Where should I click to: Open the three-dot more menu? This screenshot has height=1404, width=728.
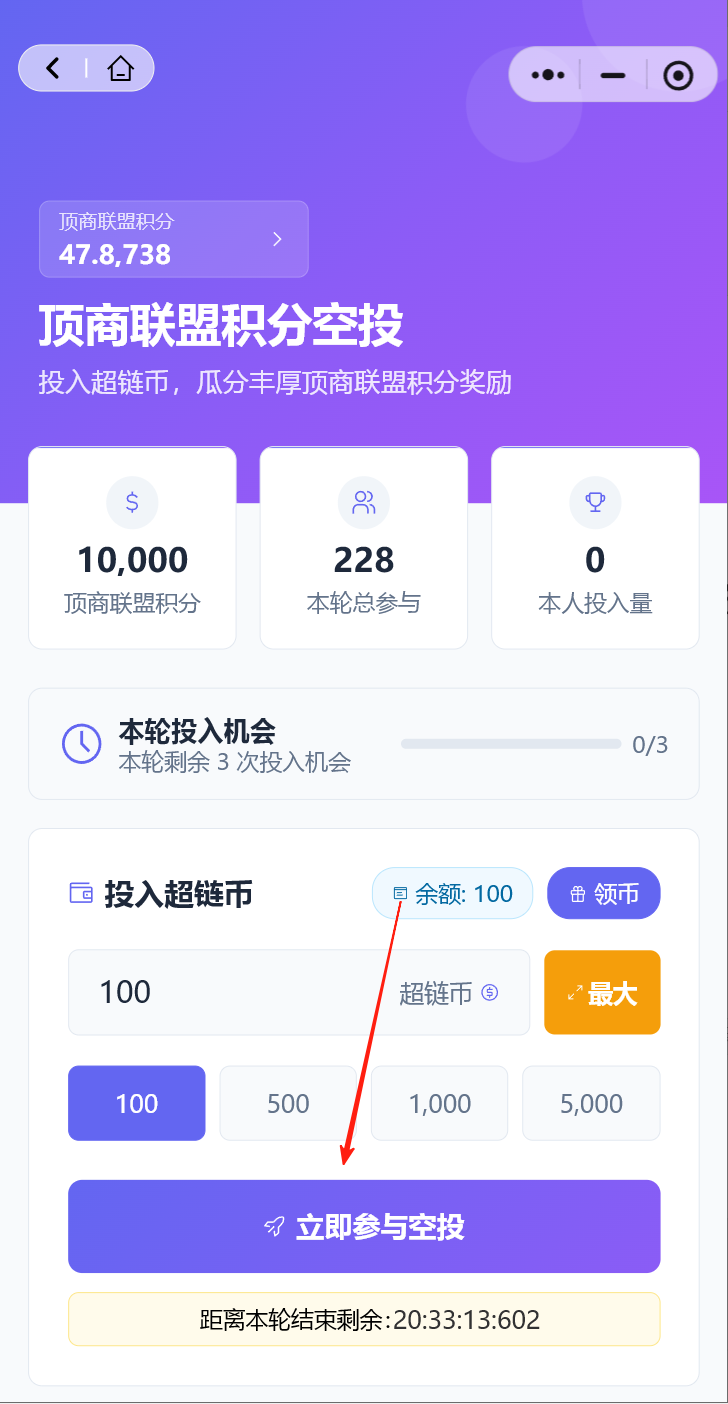548,75
